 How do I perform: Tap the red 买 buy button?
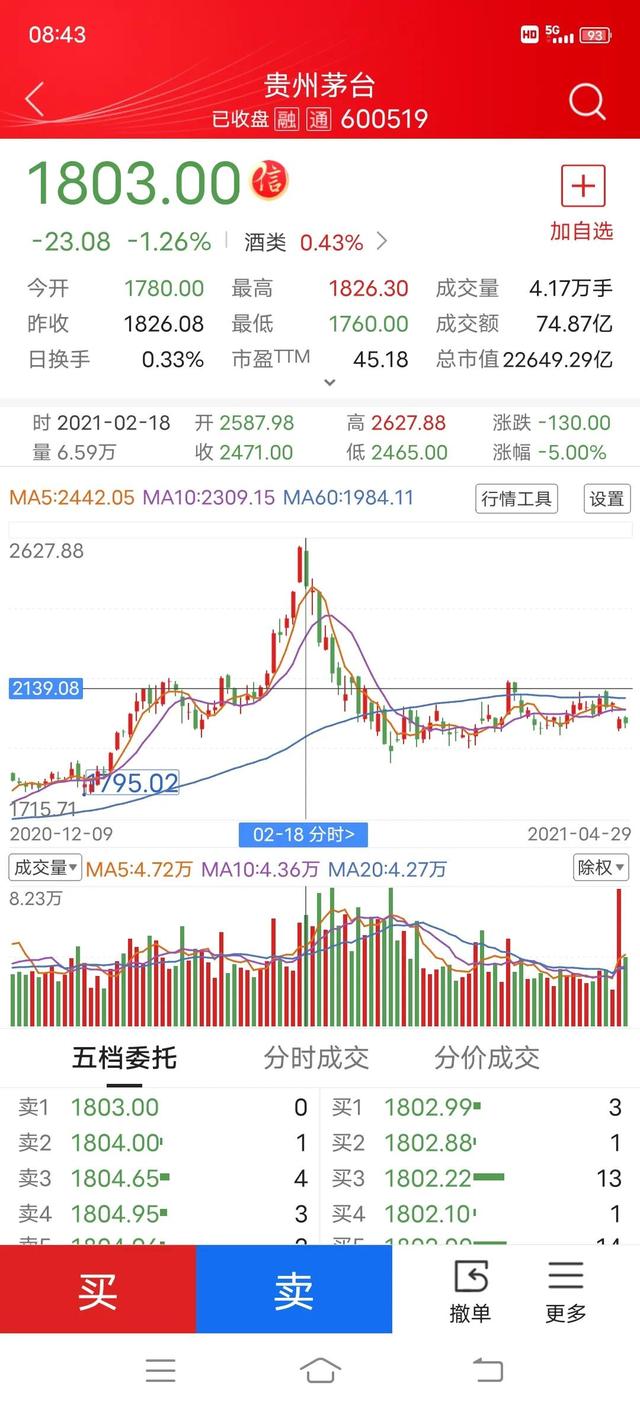98,1290
